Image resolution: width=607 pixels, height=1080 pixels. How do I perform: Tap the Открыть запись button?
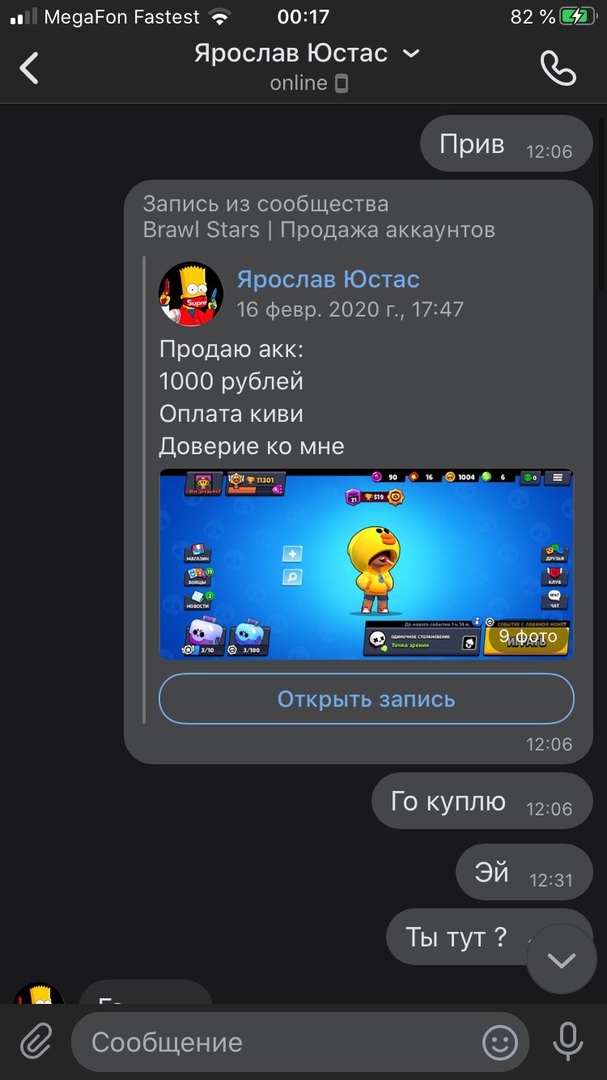pyautogui.click(x=366, y=699)
